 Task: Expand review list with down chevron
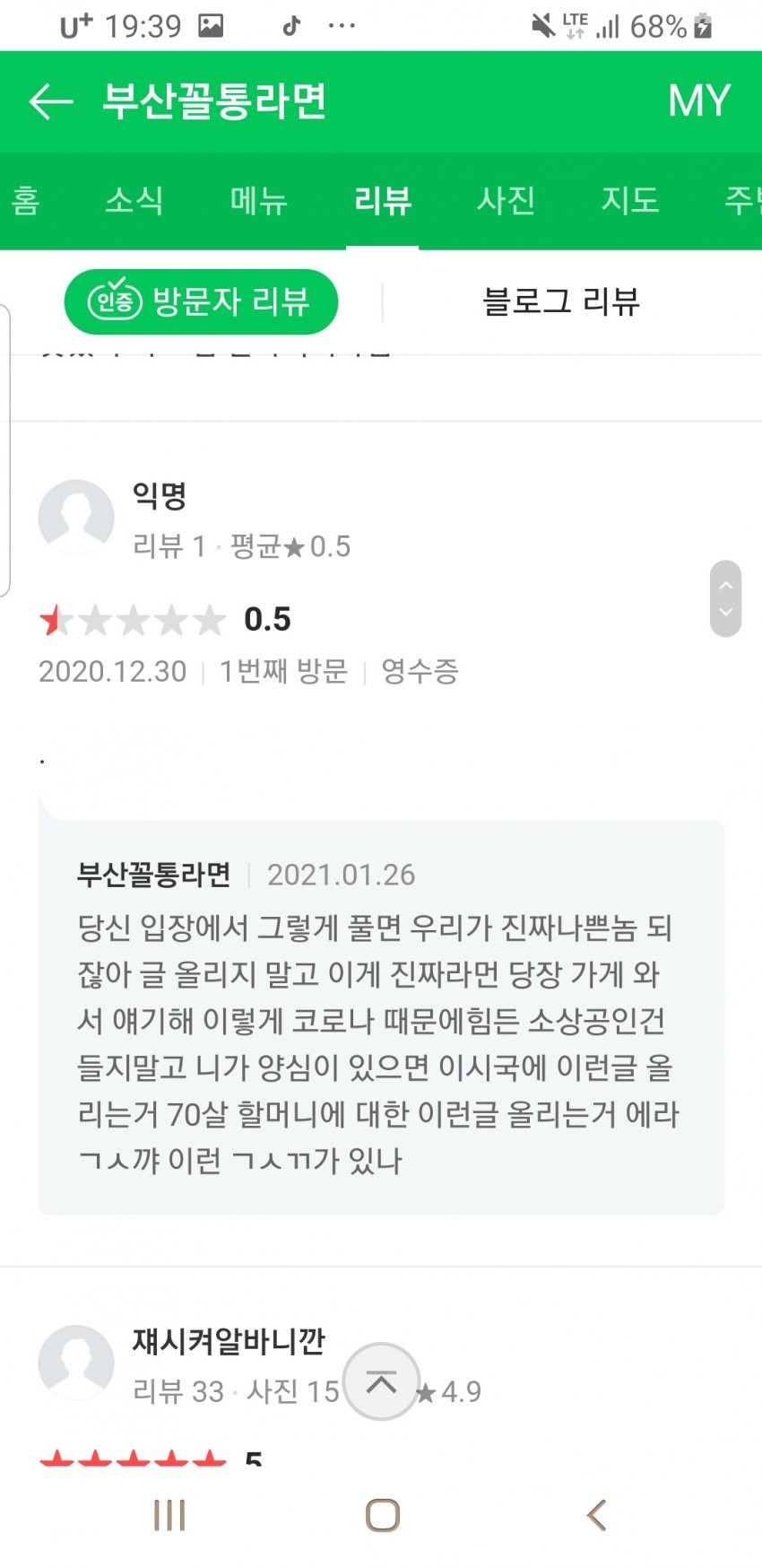(x=725, y=613)
